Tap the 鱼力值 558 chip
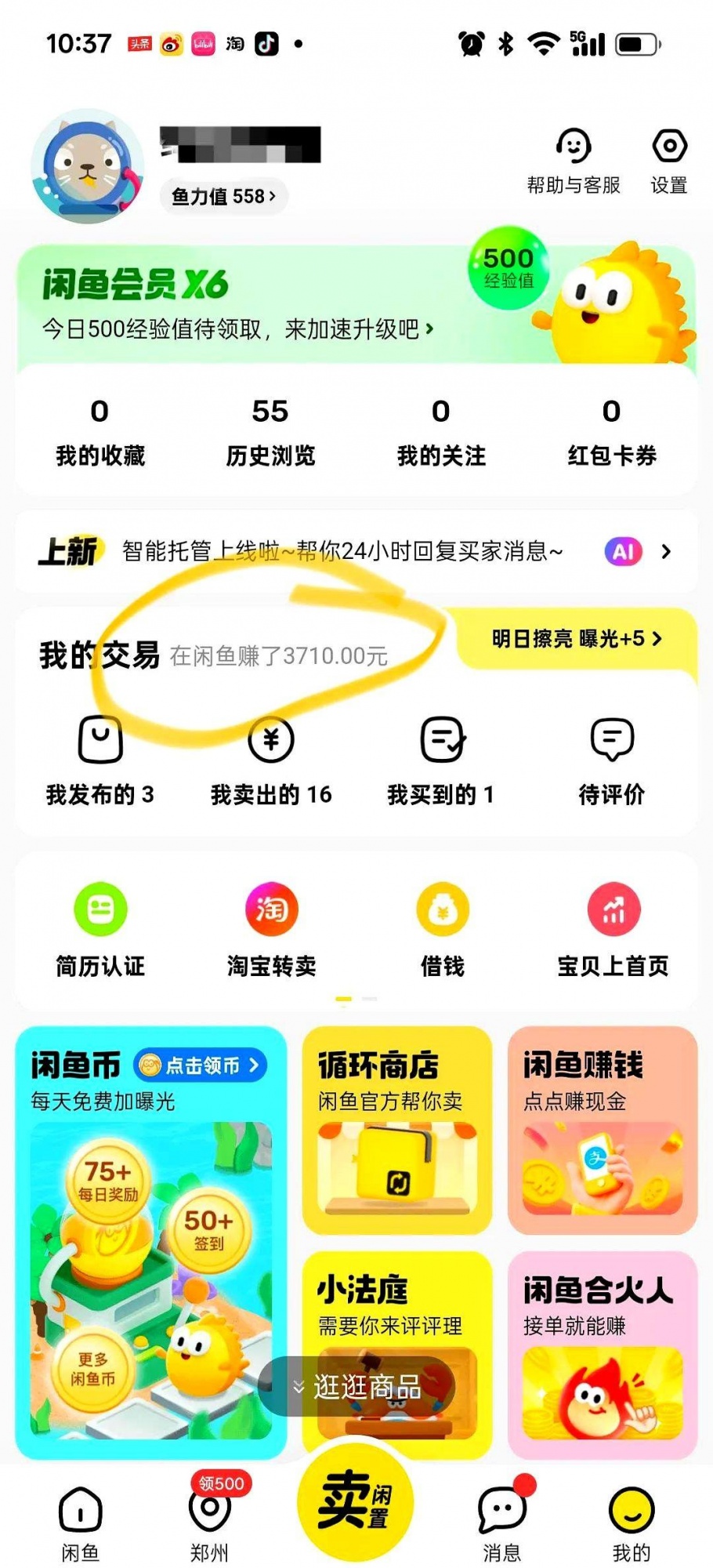This screenshot has width=713, height=1568. [223, 196]
